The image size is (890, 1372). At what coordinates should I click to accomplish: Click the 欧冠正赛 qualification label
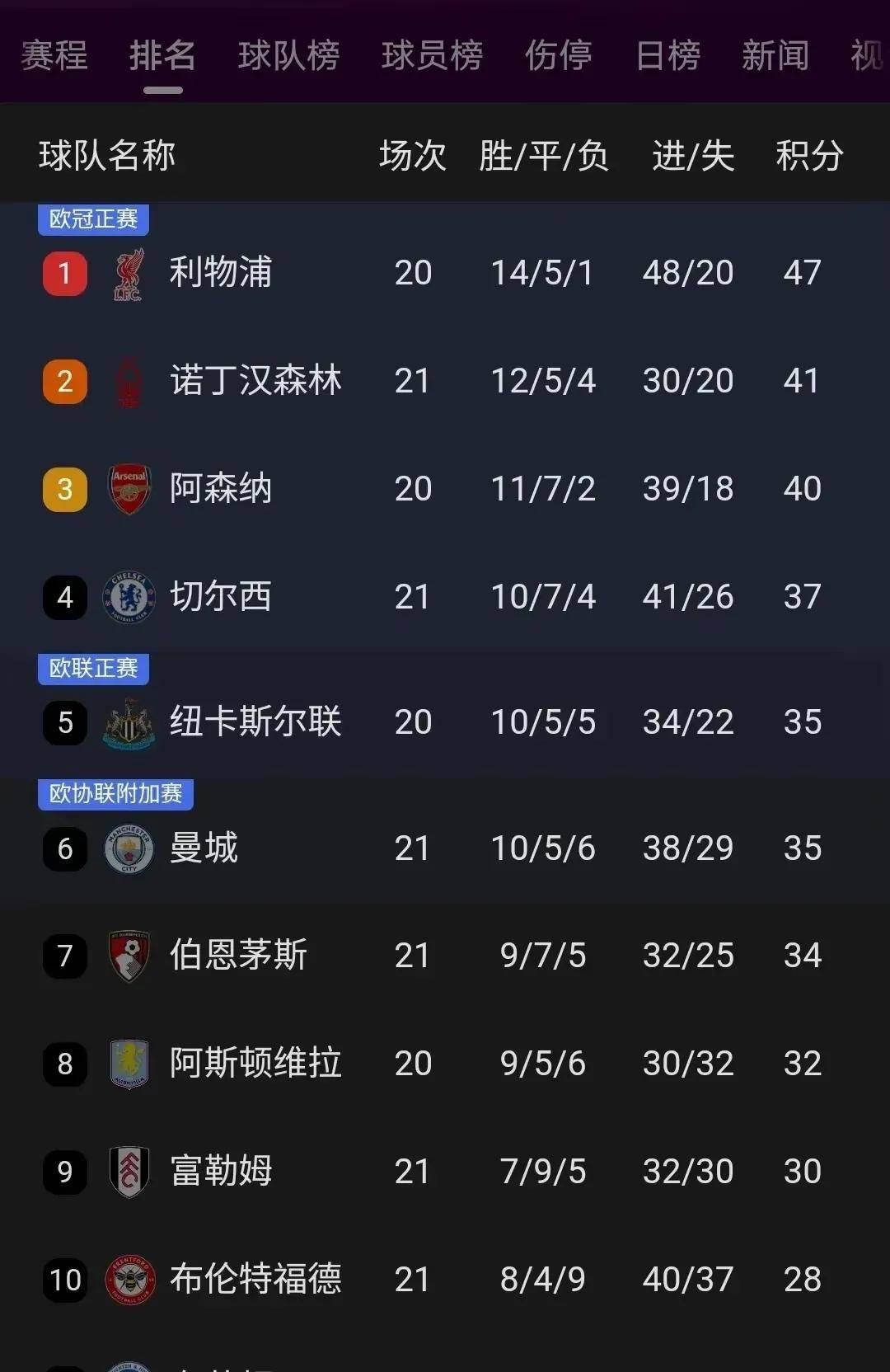pos(92,219)
